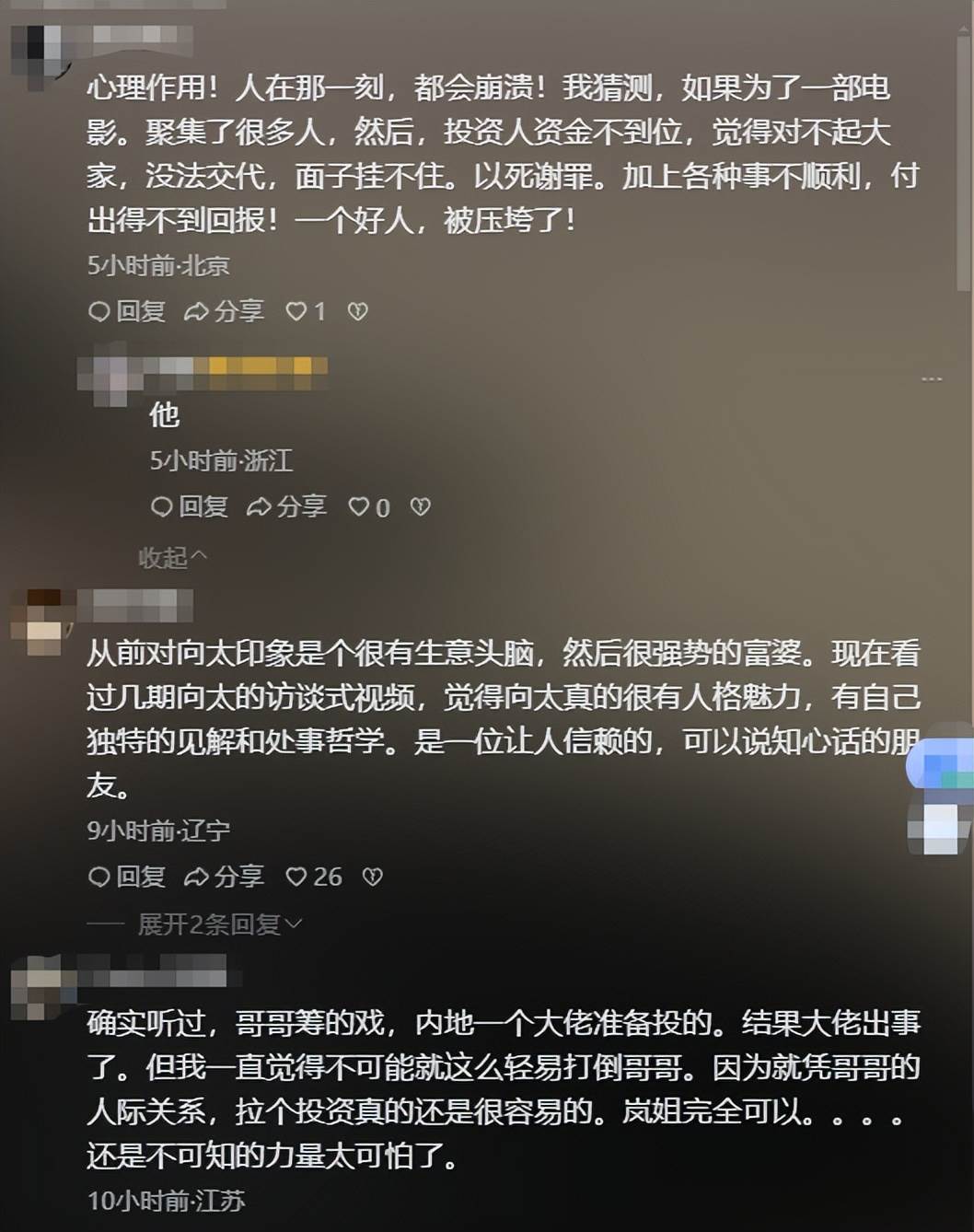This screenshot has width=974, height=1232.
Task: Open overflow menu beside the Zhejiang reply
Action: pos(932,378)
